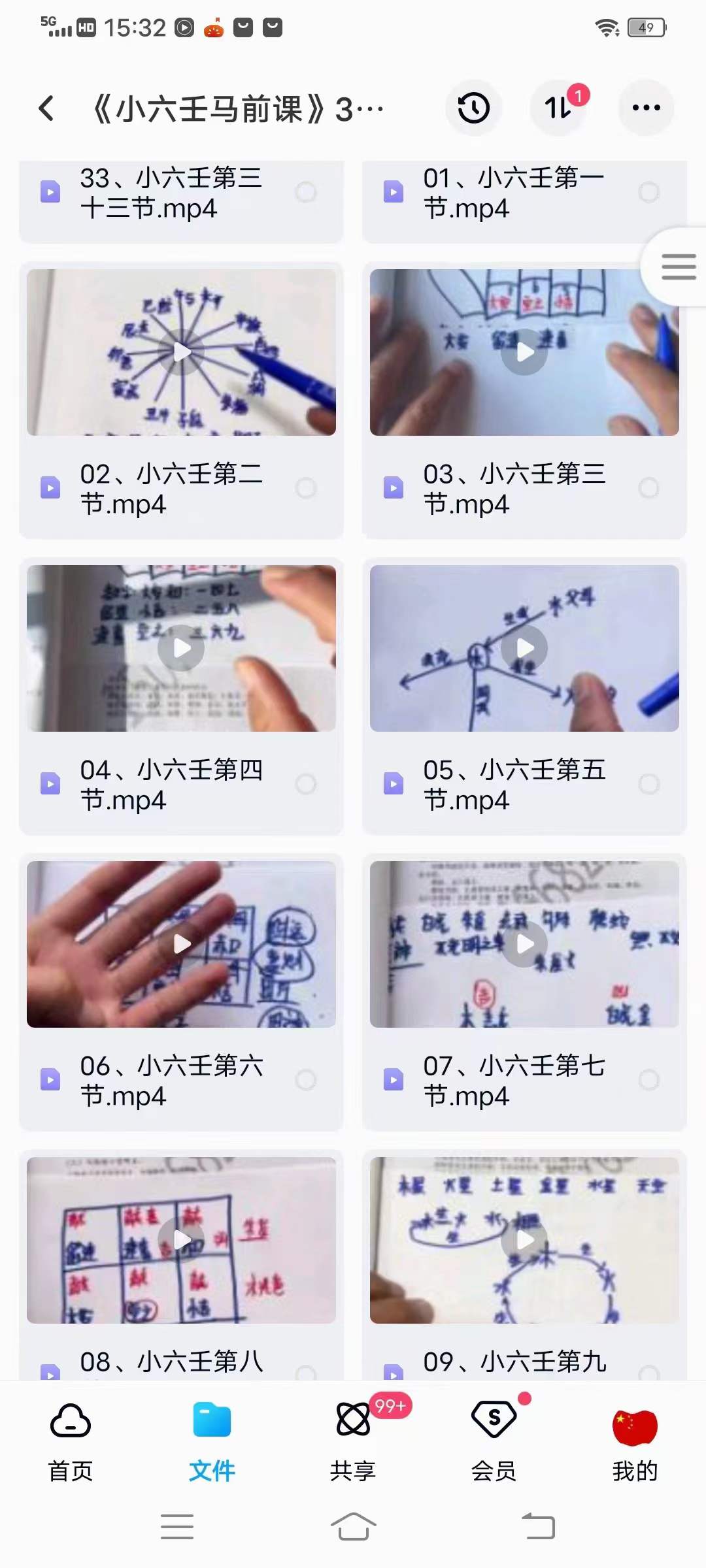Tap the thumbnail of 05 video
This screenshot has width=706, height=1568.
point(524,647)
